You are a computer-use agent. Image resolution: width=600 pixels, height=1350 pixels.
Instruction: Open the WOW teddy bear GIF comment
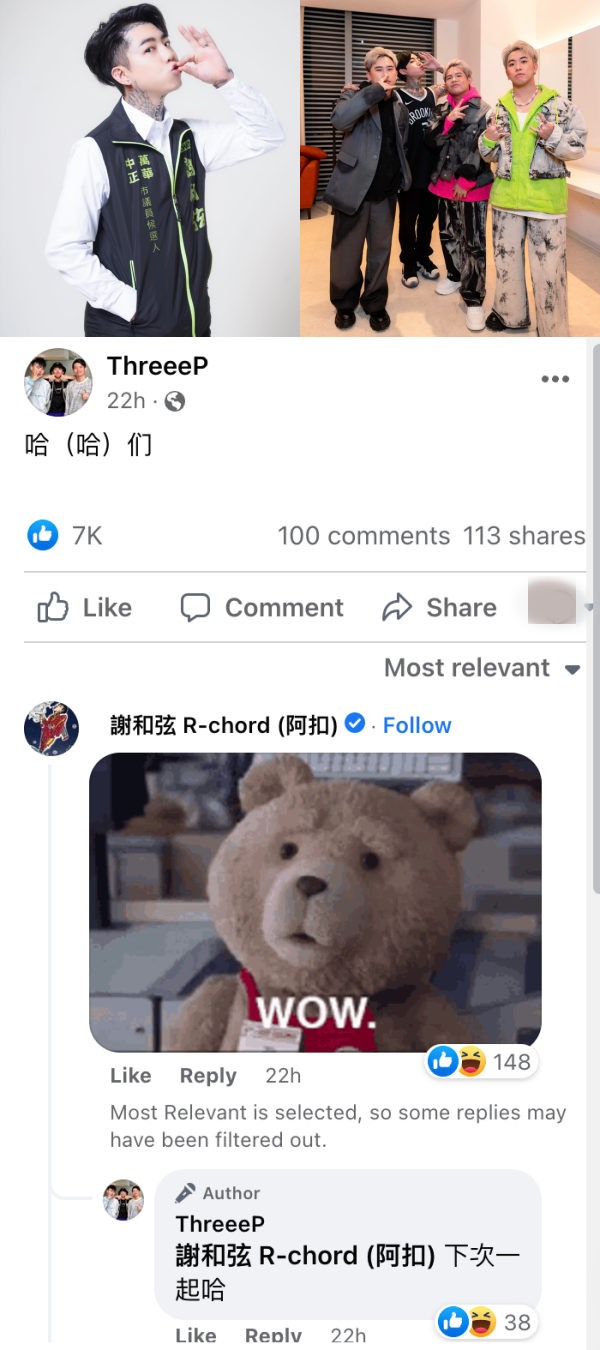(315, 902)
